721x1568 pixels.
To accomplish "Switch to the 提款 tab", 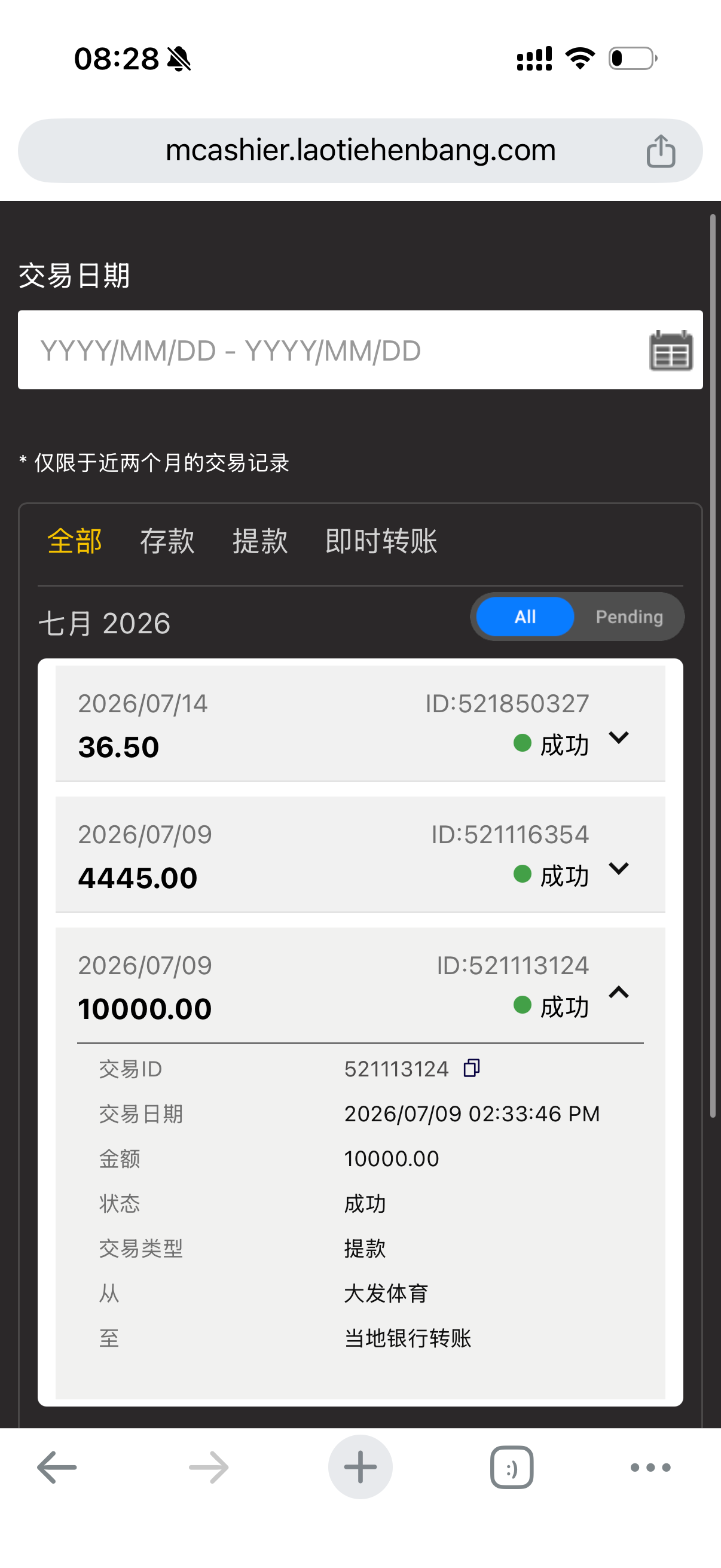I will pyautogui.click(x=260, y=541).
